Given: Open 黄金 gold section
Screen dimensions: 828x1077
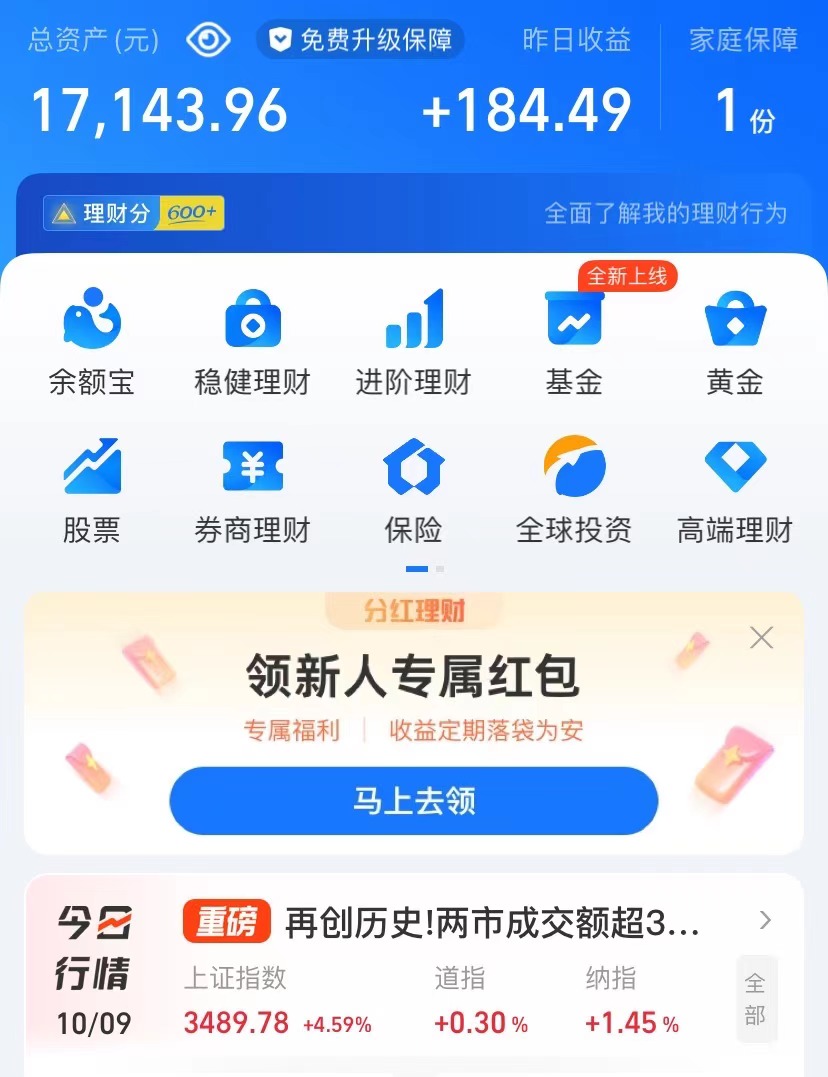Looking at the screenshot, I should tap(735, 342).
